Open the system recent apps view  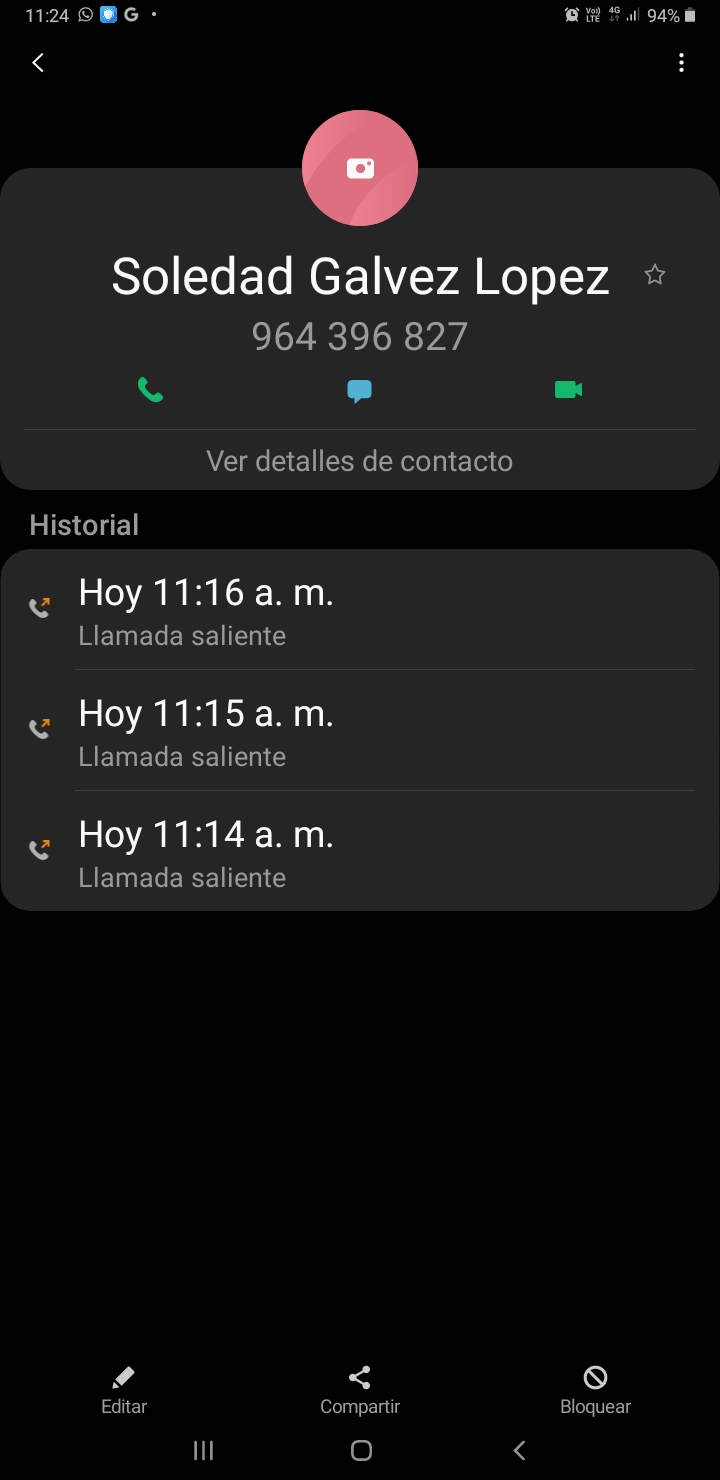coord(204,1450)
